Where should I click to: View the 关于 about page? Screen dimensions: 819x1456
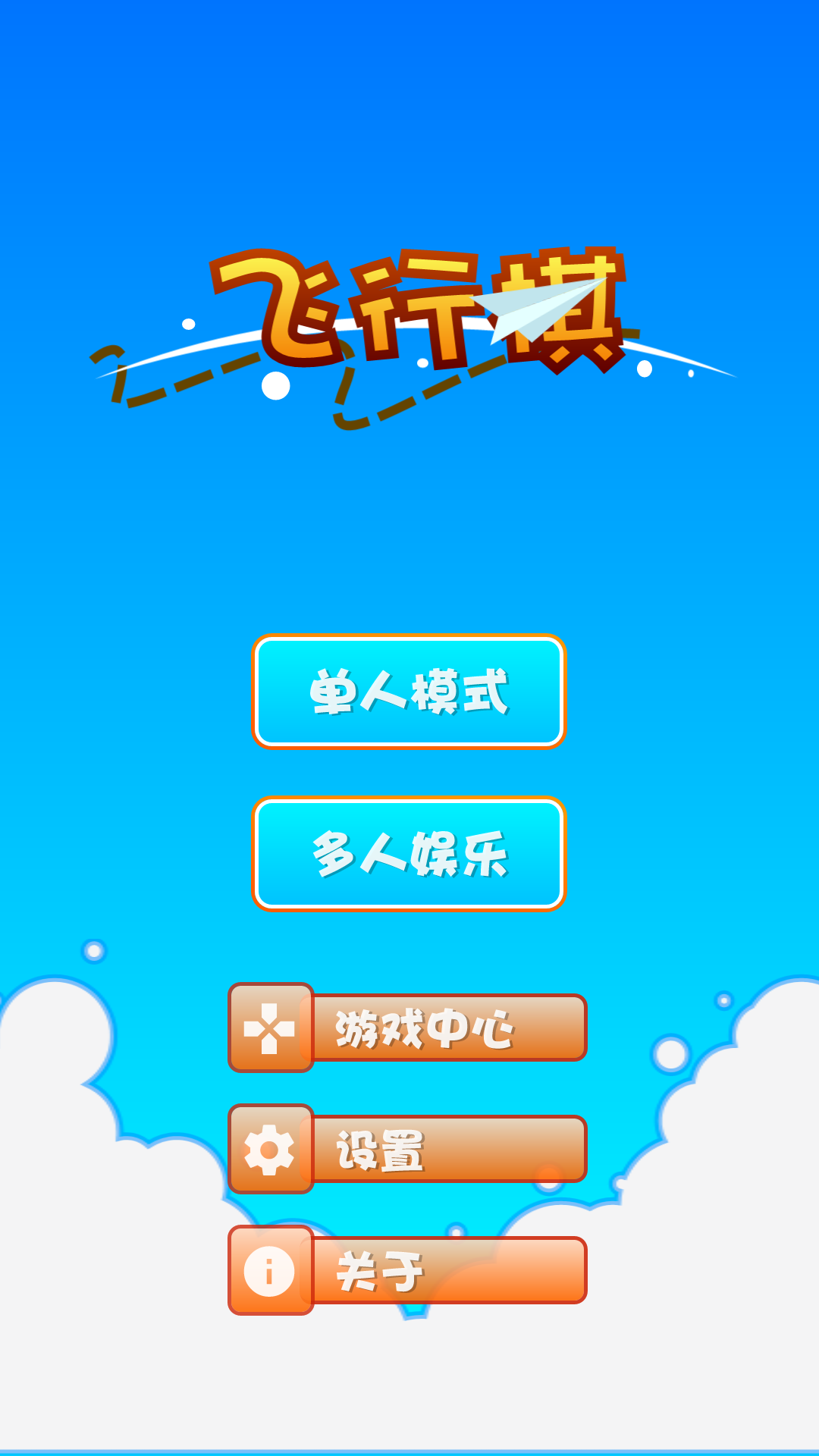point(408,1271)
